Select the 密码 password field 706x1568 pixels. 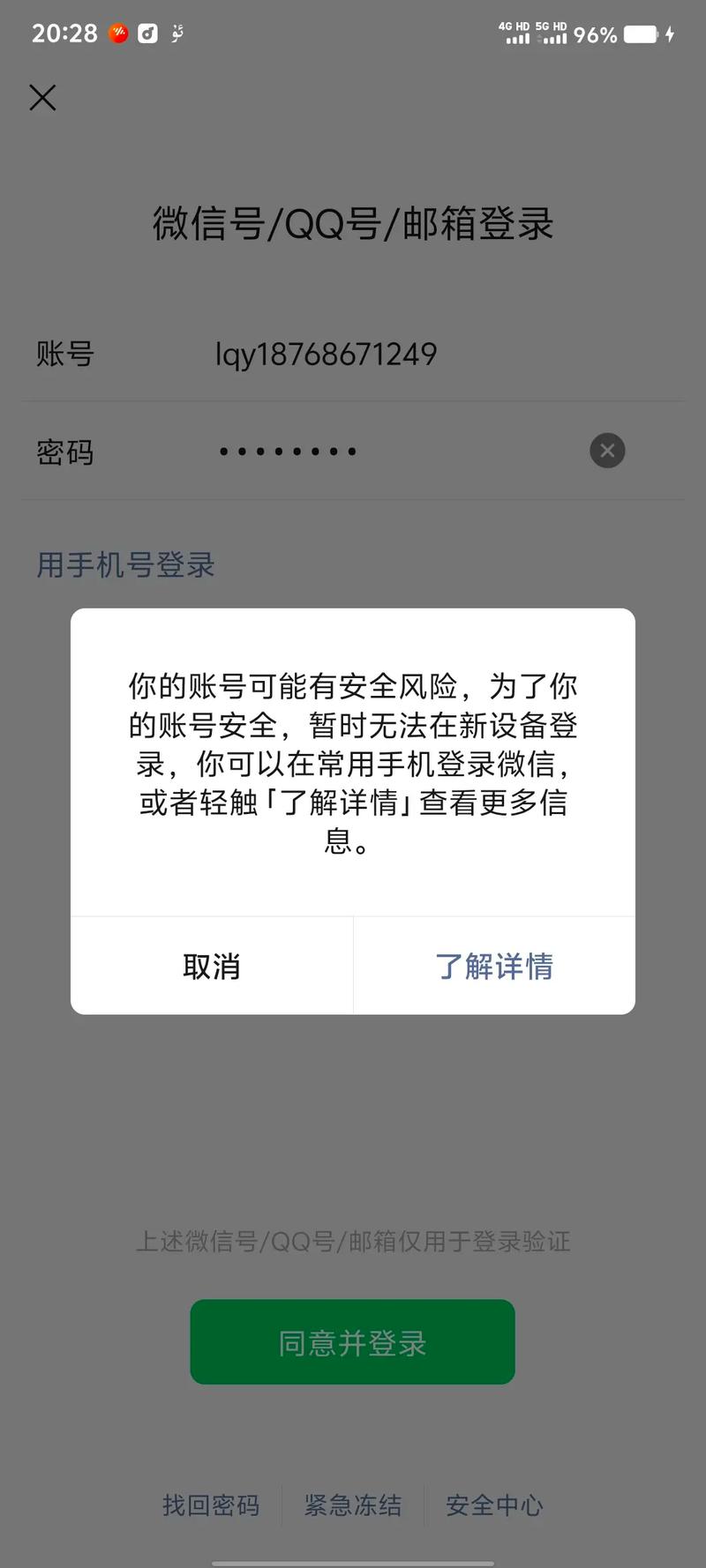pos(287,451)
